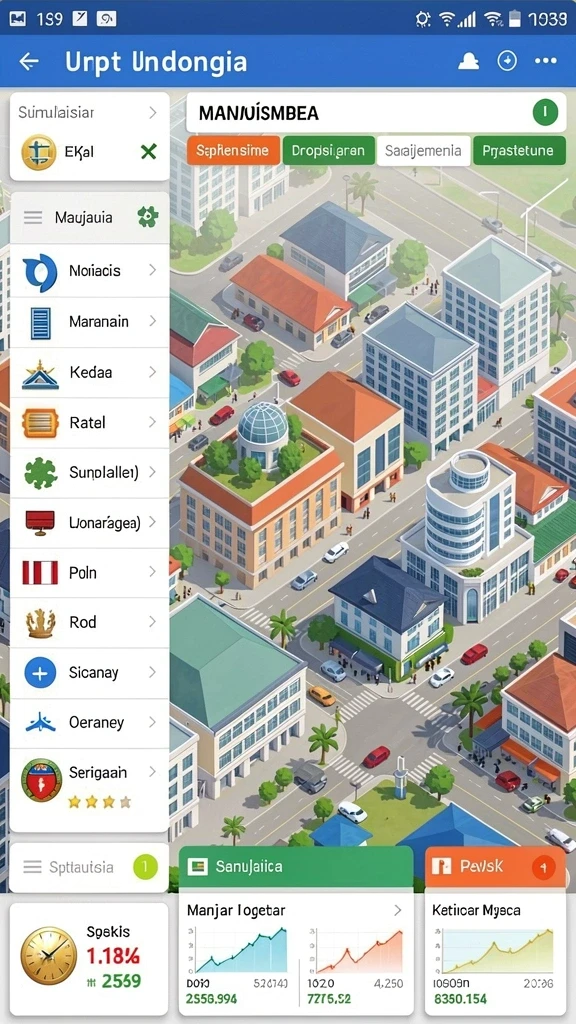Open the Maujauia hamburger menu

point(33,217)
